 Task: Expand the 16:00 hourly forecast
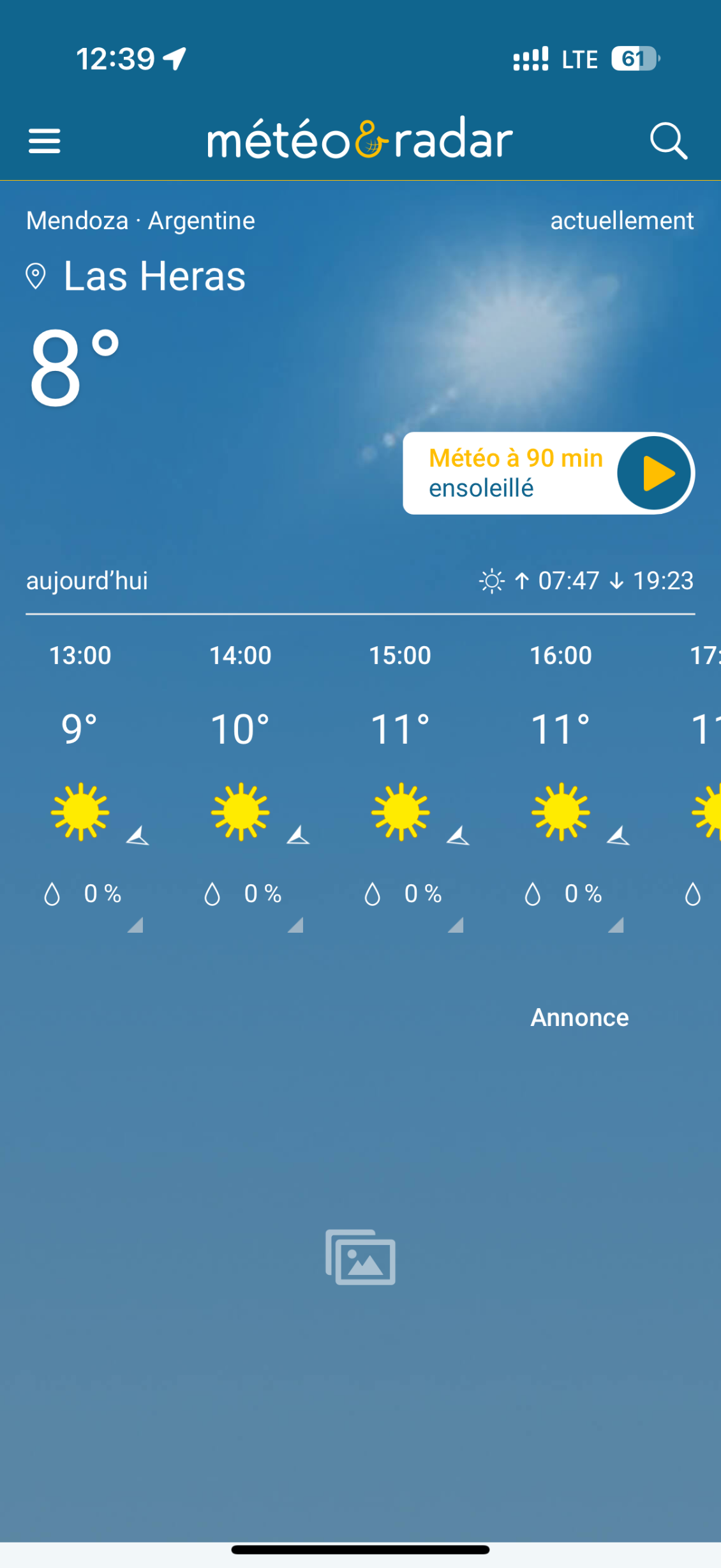click(615, 925)
